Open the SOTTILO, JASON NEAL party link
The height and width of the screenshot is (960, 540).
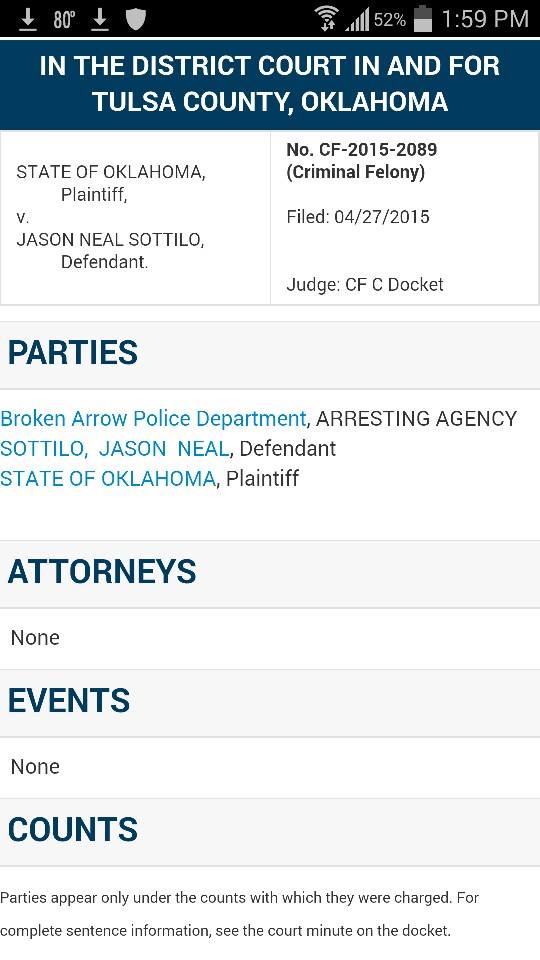114,449
